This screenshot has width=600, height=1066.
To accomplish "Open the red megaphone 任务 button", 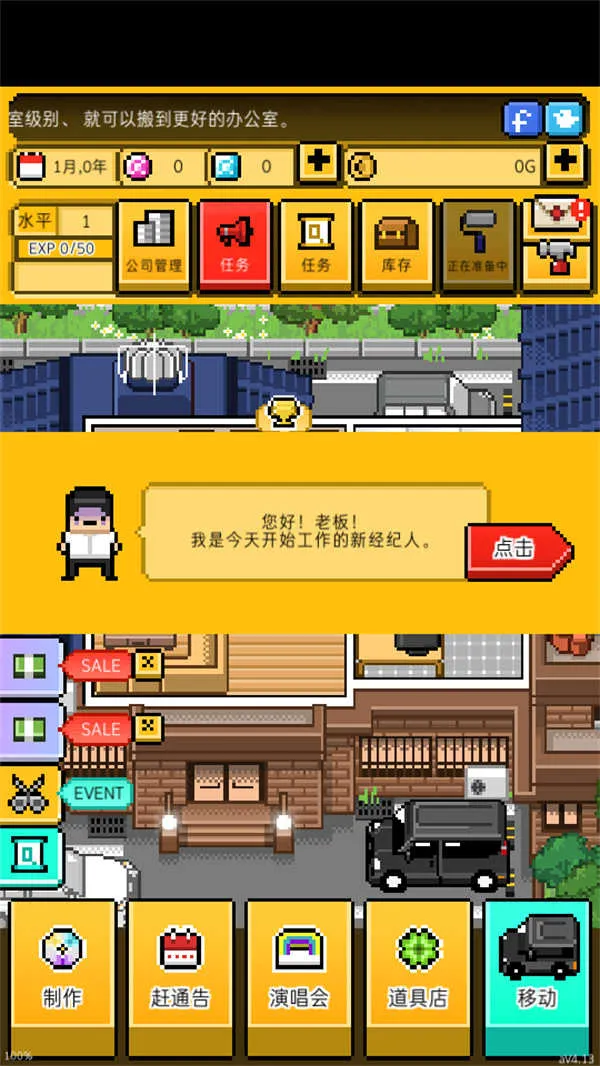I will click(234, 245).
